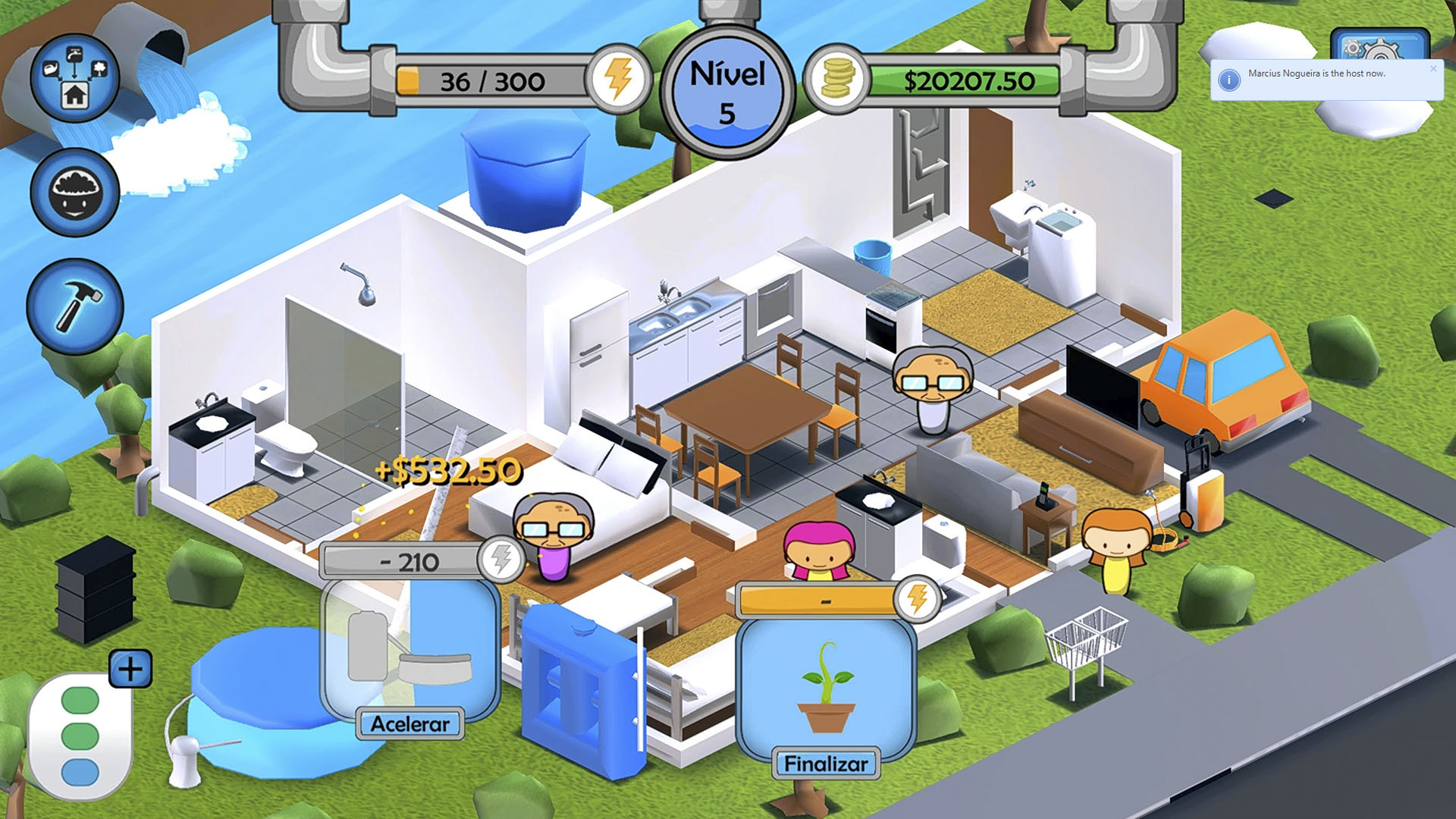Tap the Finalizar button

coord(826,764)
